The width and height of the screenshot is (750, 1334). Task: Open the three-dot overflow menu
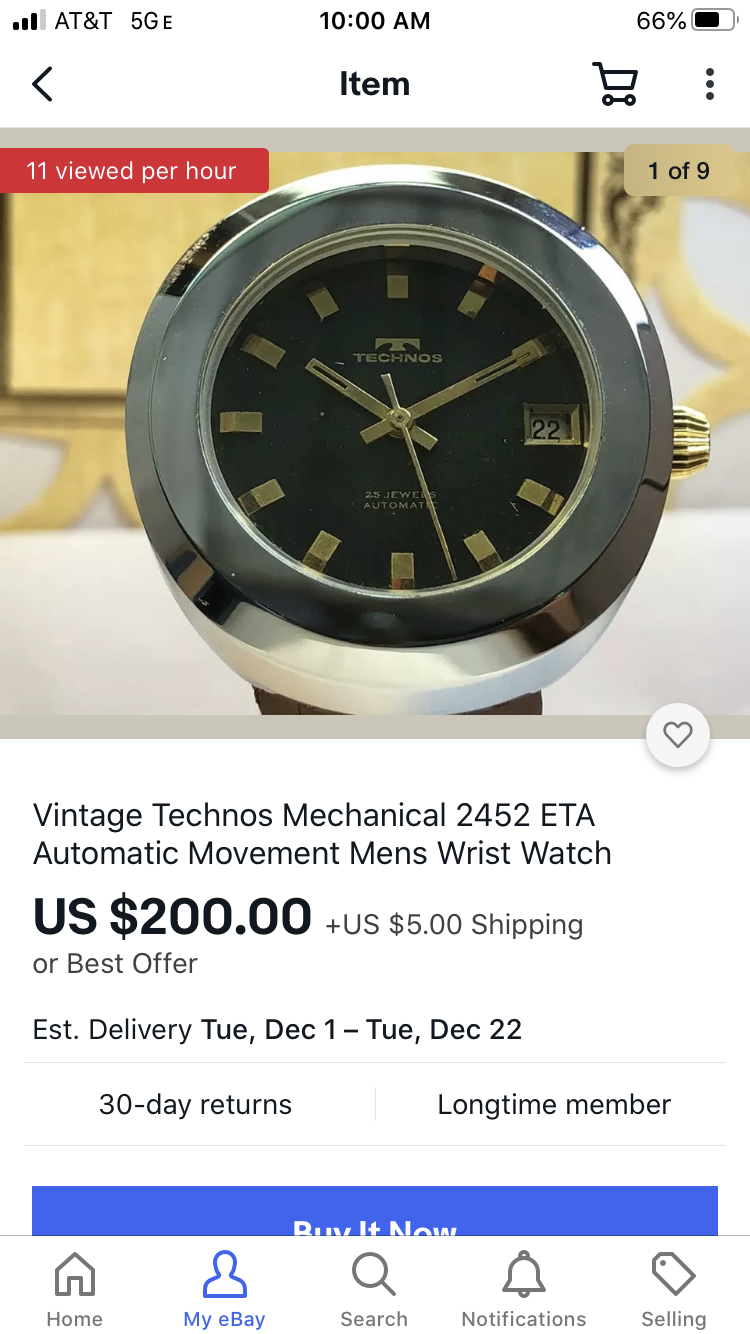(x=709, y=84)
